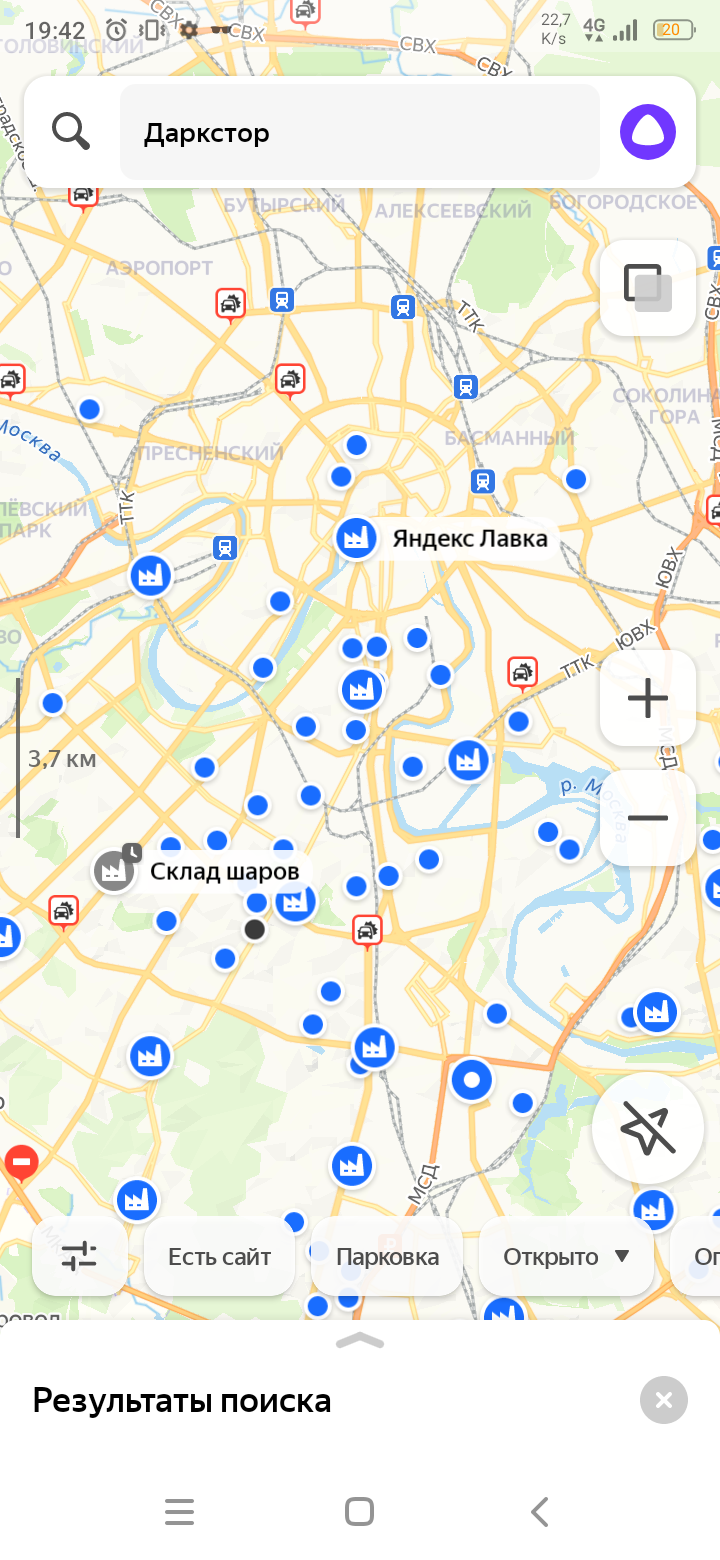Screen dimensions: 720x1560
Task: Center the map on my location
Action: (x=647, y=1128)
